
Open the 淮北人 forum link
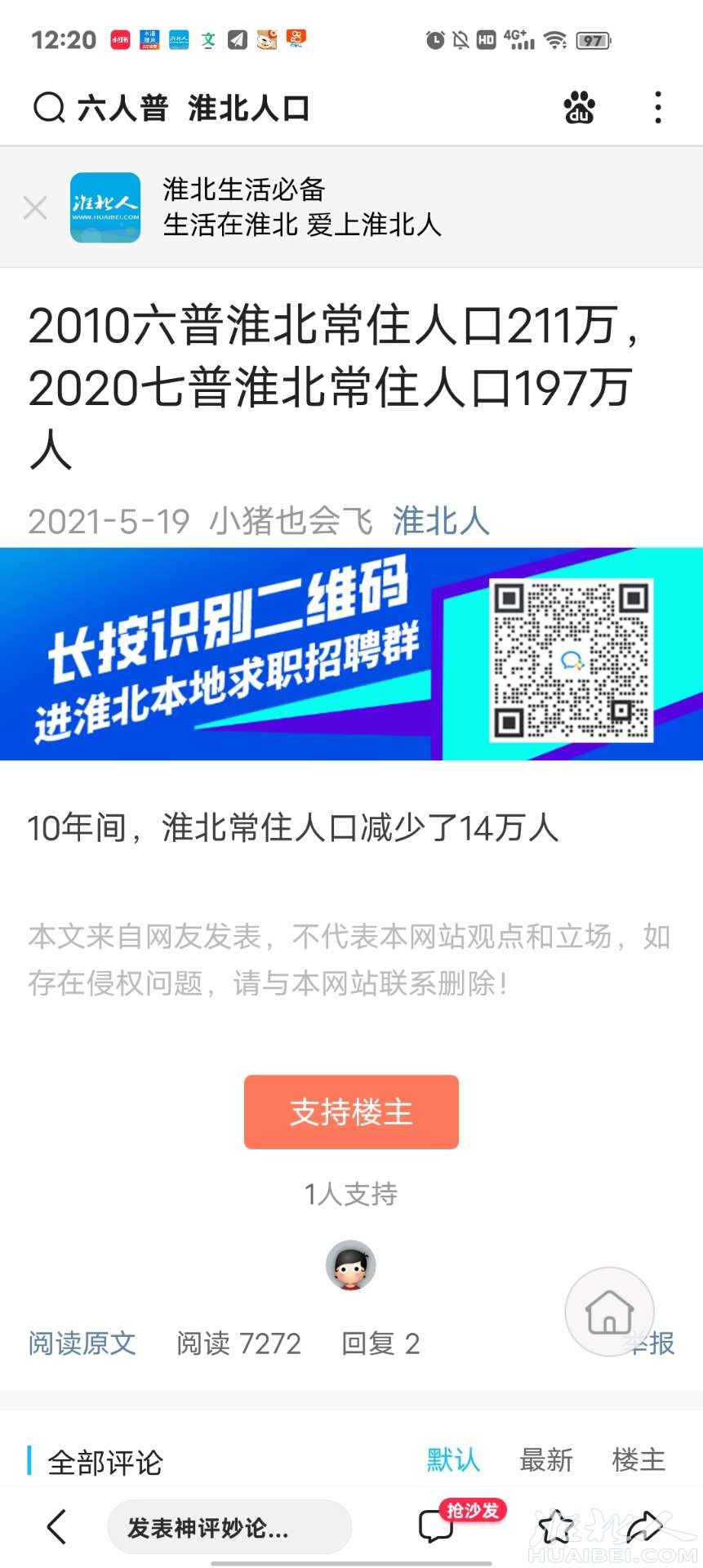pos(441,521)
